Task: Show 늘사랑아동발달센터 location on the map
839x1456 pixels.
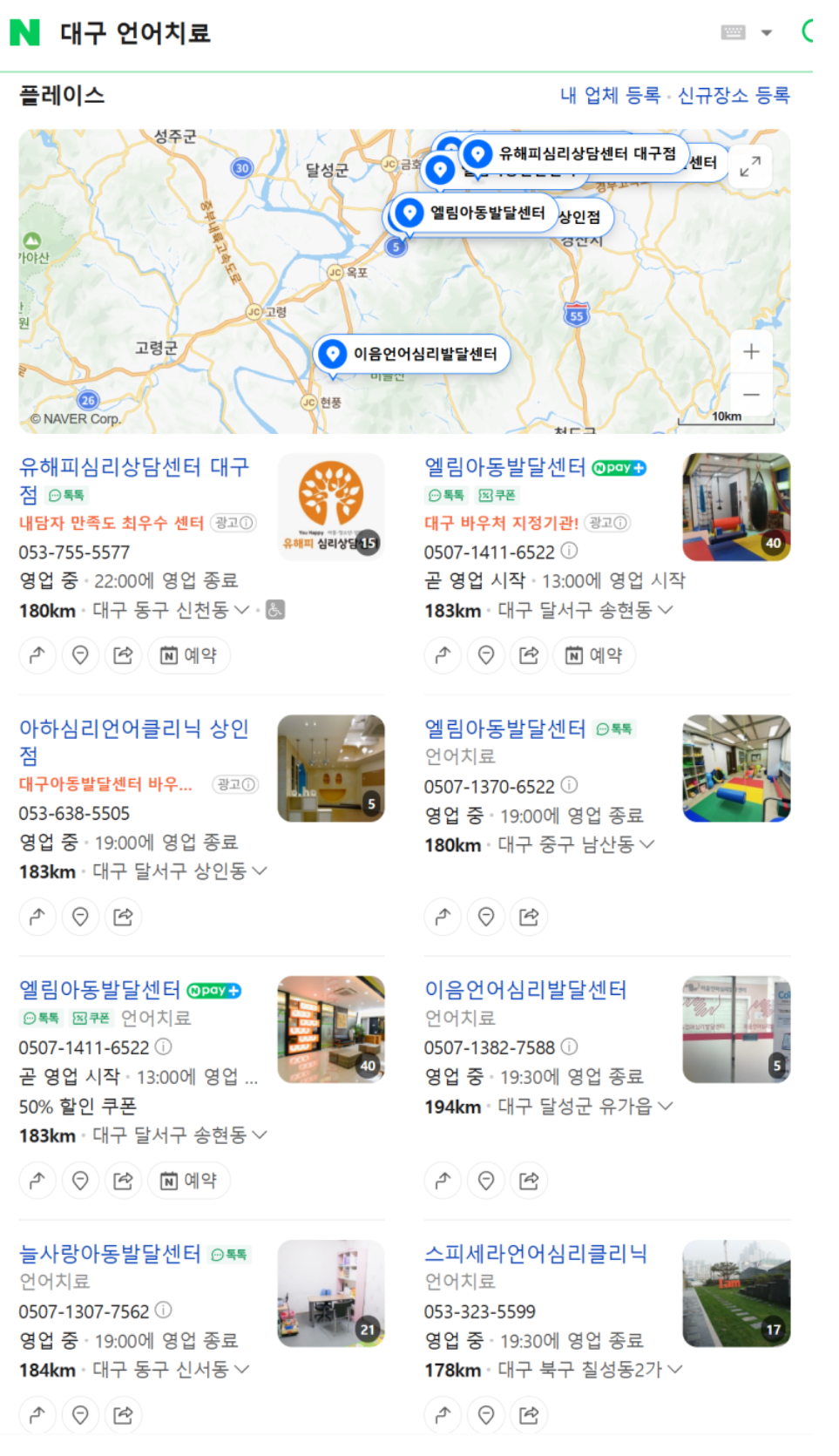Action: [80, 1415]
